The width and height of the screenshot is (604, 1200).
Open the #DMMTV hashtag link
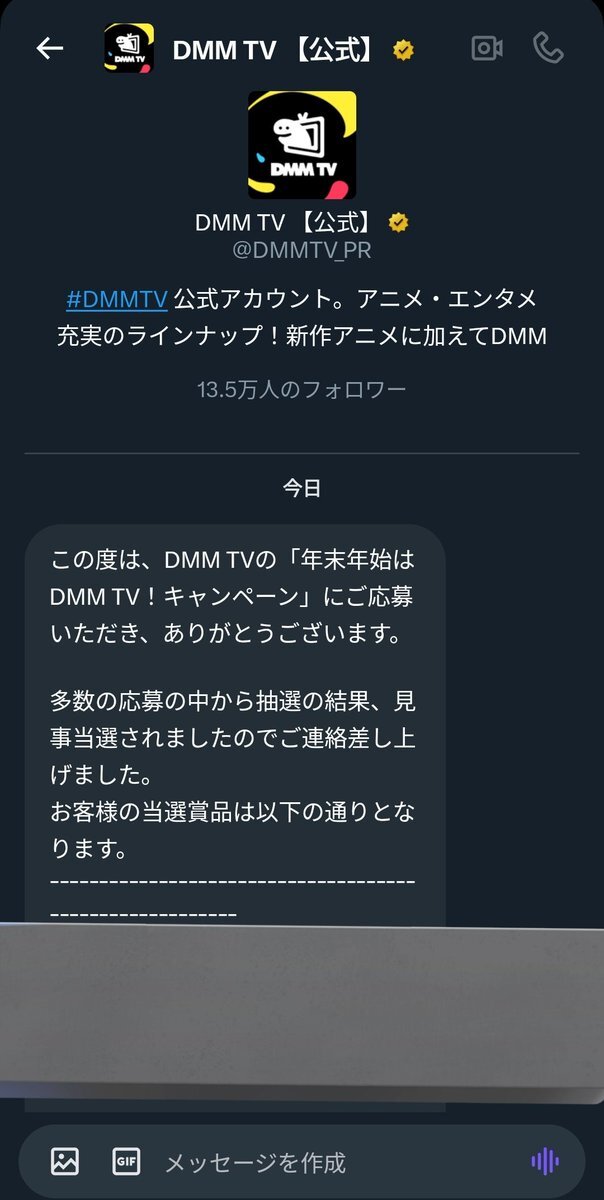[x=117, y=298]
